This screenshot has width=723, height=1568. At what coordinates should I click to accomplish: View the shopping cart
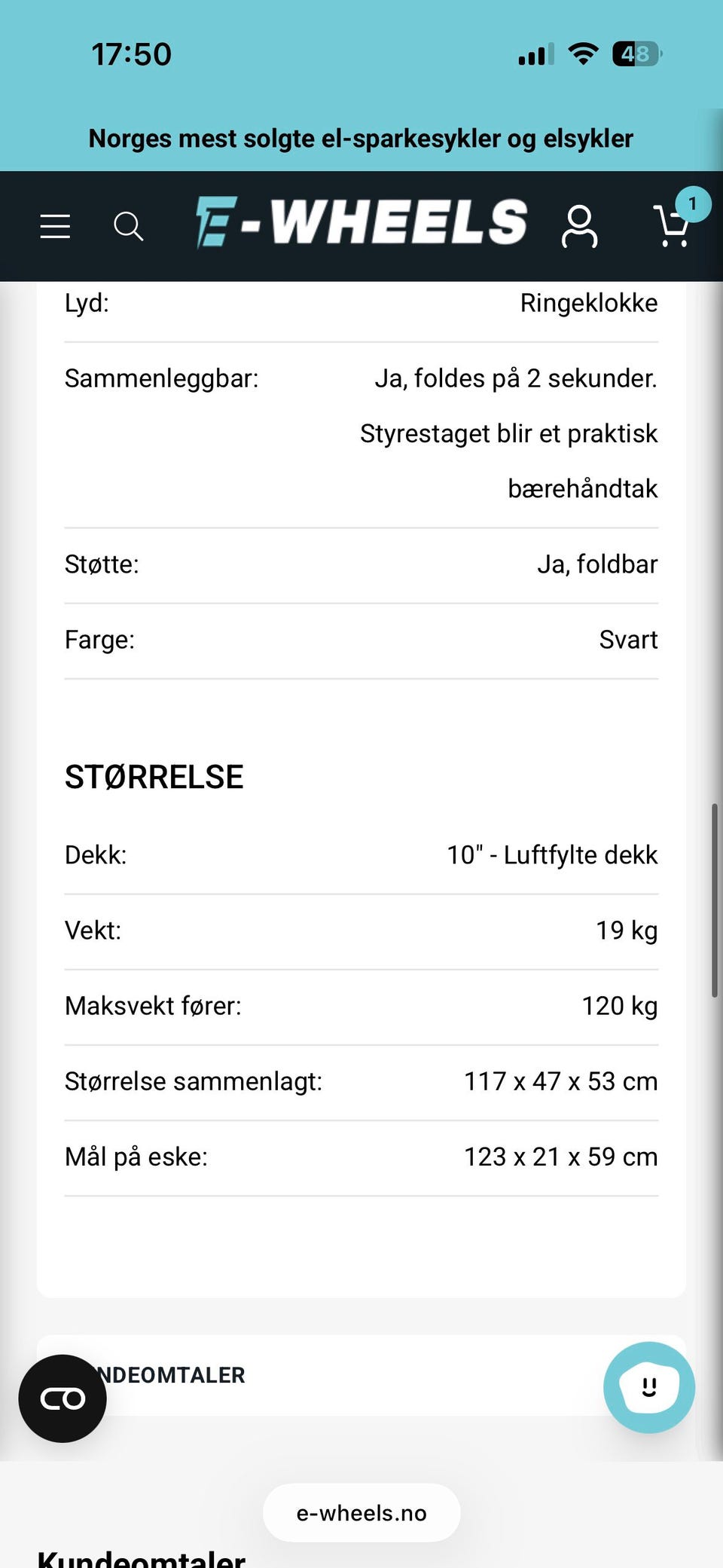[x=674, y=225]
